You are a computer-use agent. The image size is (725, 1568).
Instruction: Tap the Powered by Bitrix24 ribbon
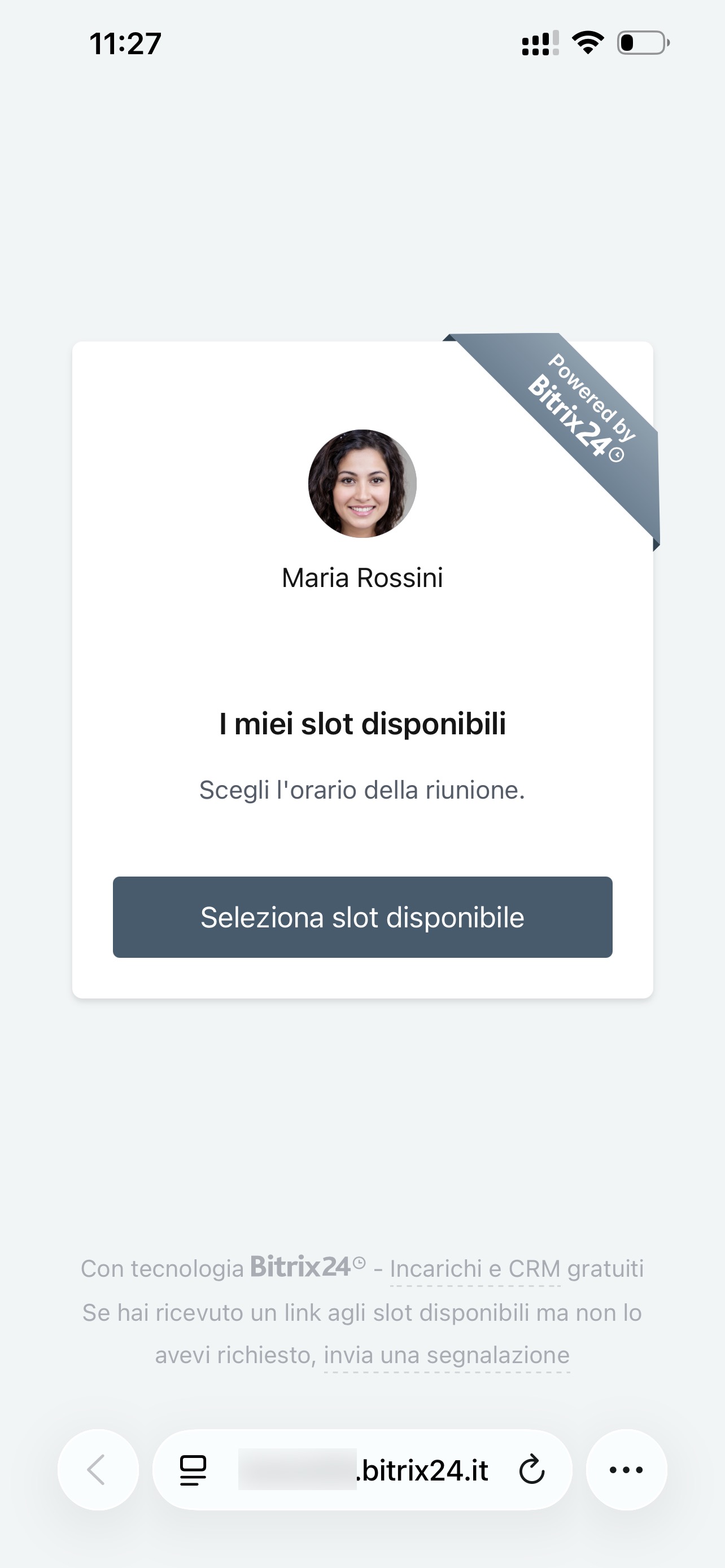583,415
